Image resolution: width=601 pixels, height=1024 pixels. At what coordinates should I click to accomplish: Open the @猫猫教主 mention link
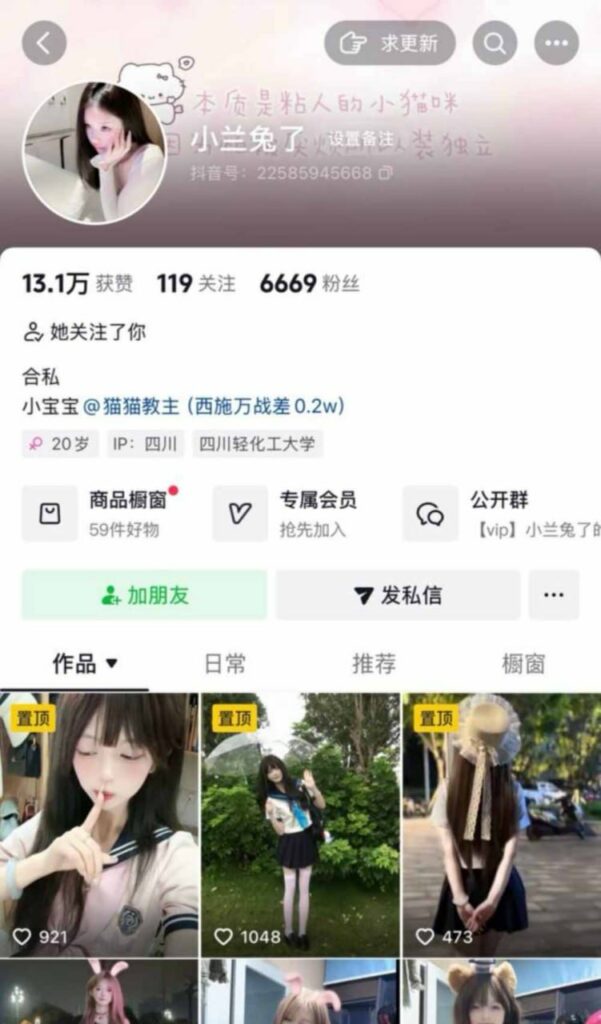[x=131, y=406]
